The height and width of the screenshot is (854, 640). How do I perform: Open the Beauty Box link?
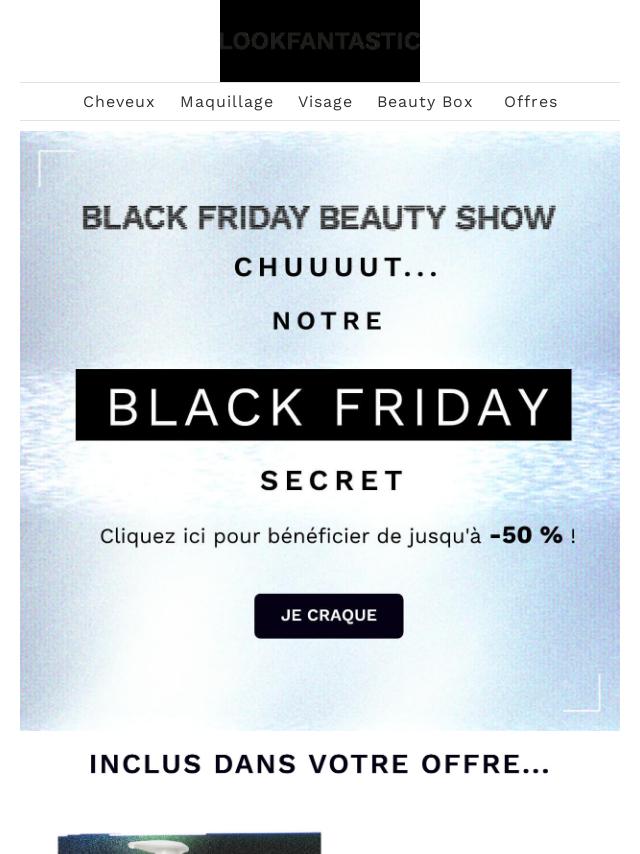pyautogui.click(x=425, y=102)
